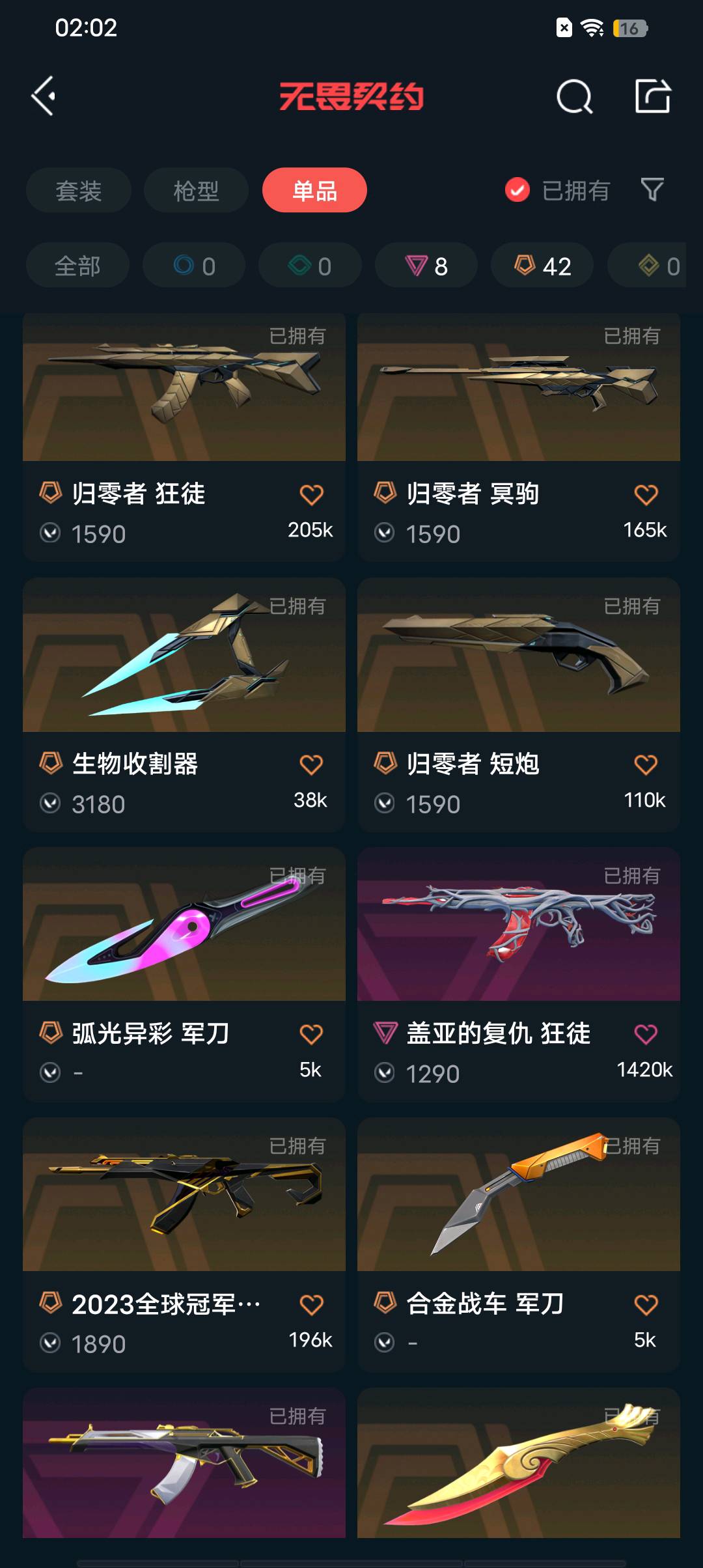
Task: Favorite the 2023全球冠军 skin heart icon
Action: (311, 1305)
